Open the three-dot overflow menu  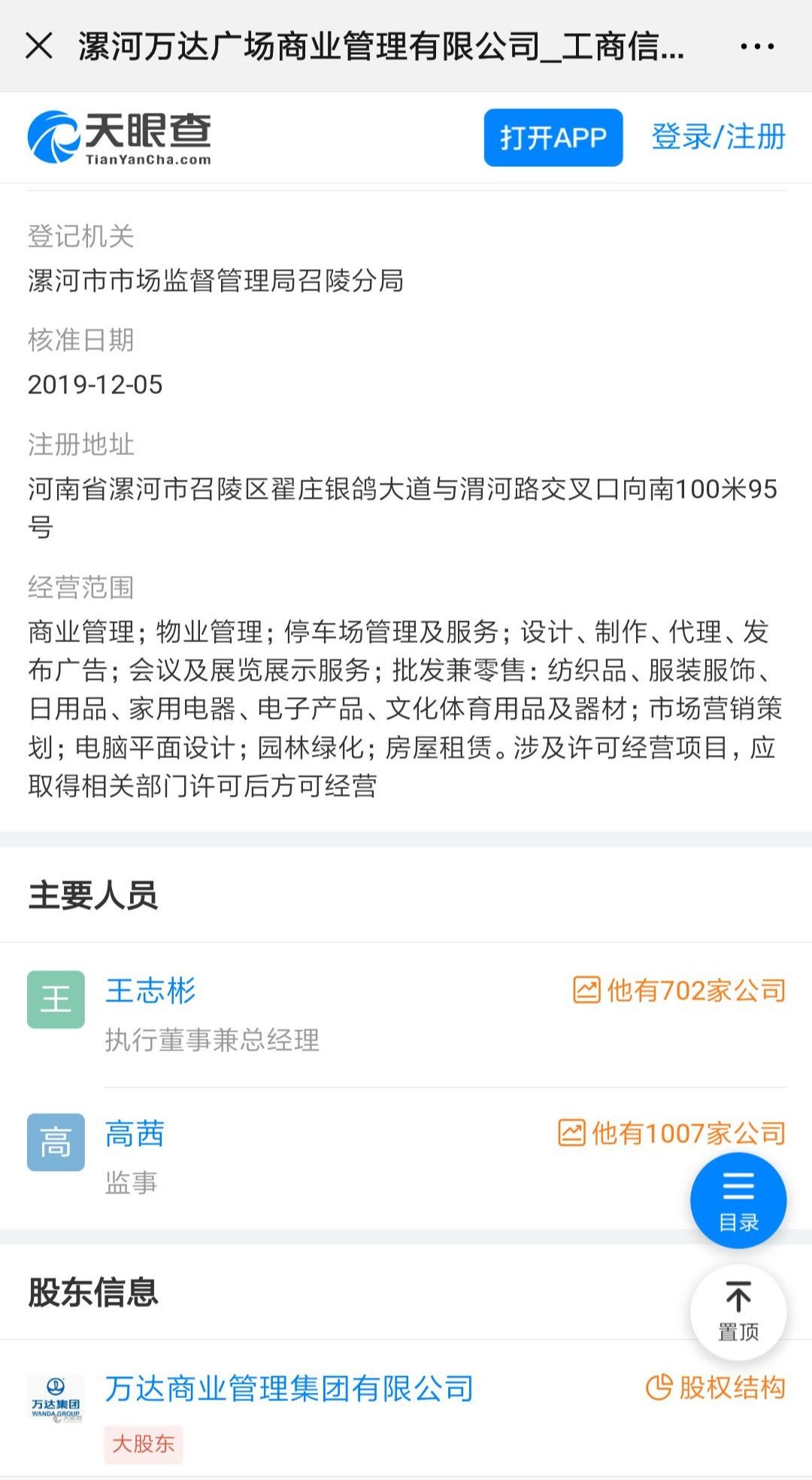click(x=756, y=47)
